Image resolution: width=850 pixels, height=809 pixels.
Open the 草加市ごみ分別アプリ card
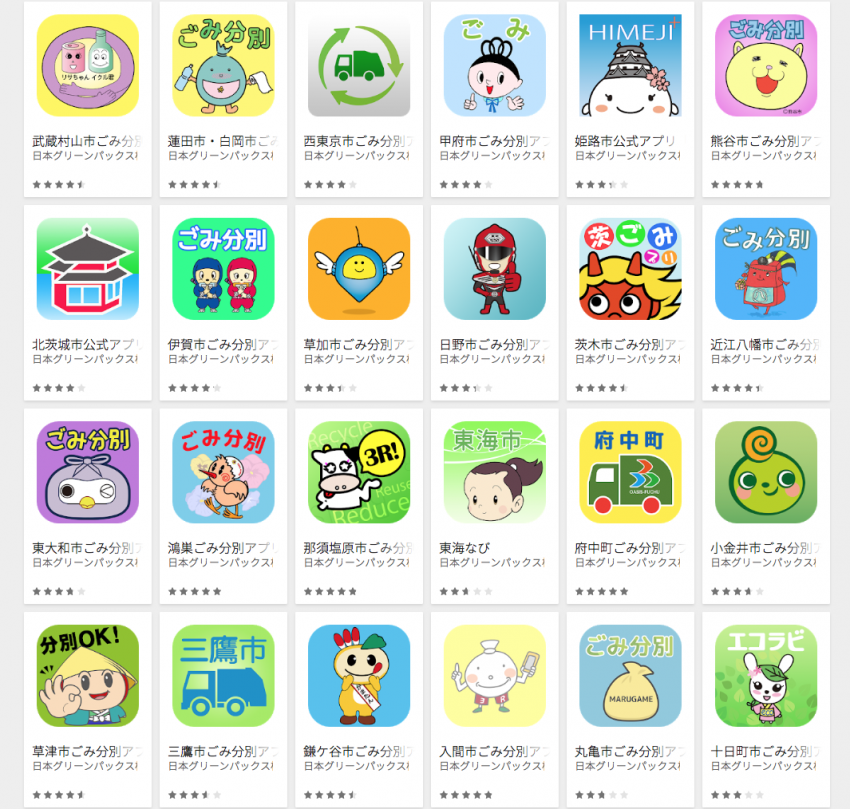point(359,303)
